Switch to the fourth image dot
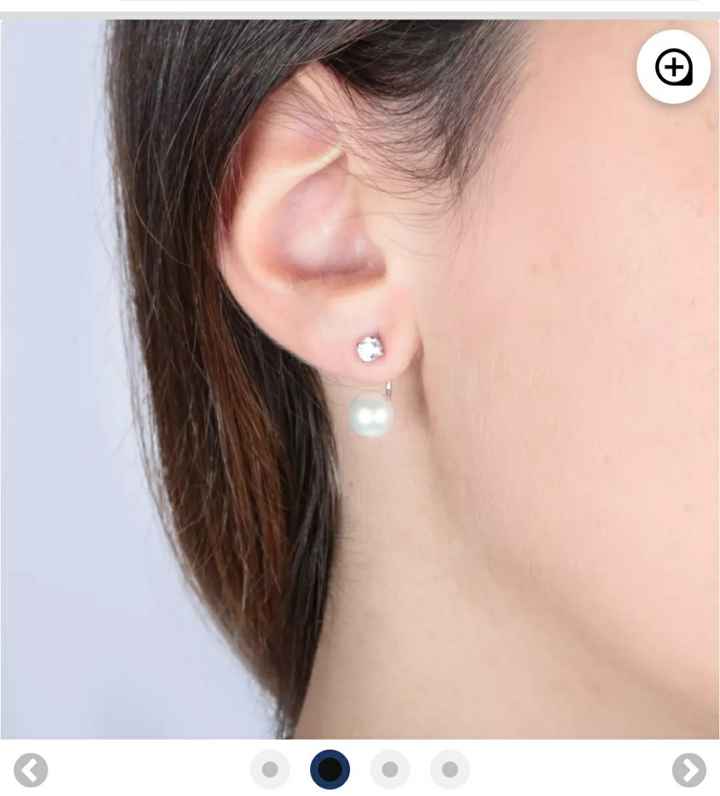 point(450,770)
